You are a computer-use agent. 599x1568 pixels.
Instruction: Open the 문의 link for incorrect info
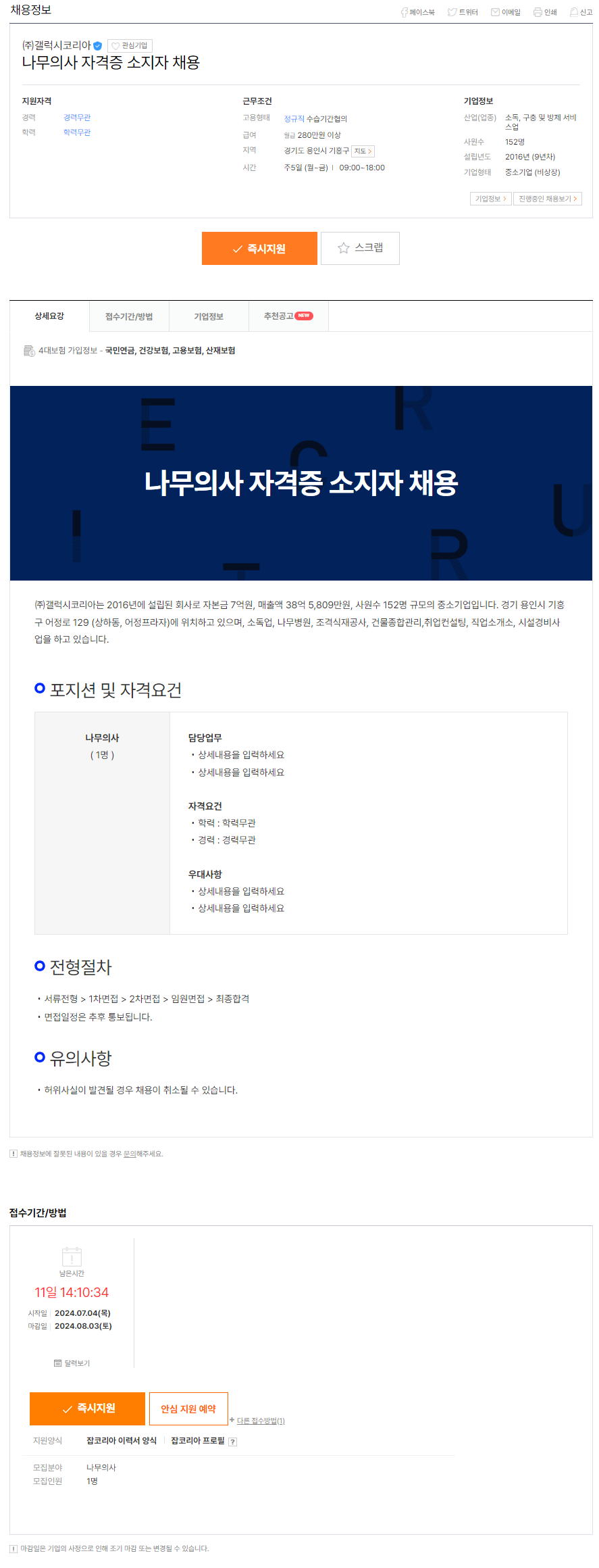coord(130,1154)
